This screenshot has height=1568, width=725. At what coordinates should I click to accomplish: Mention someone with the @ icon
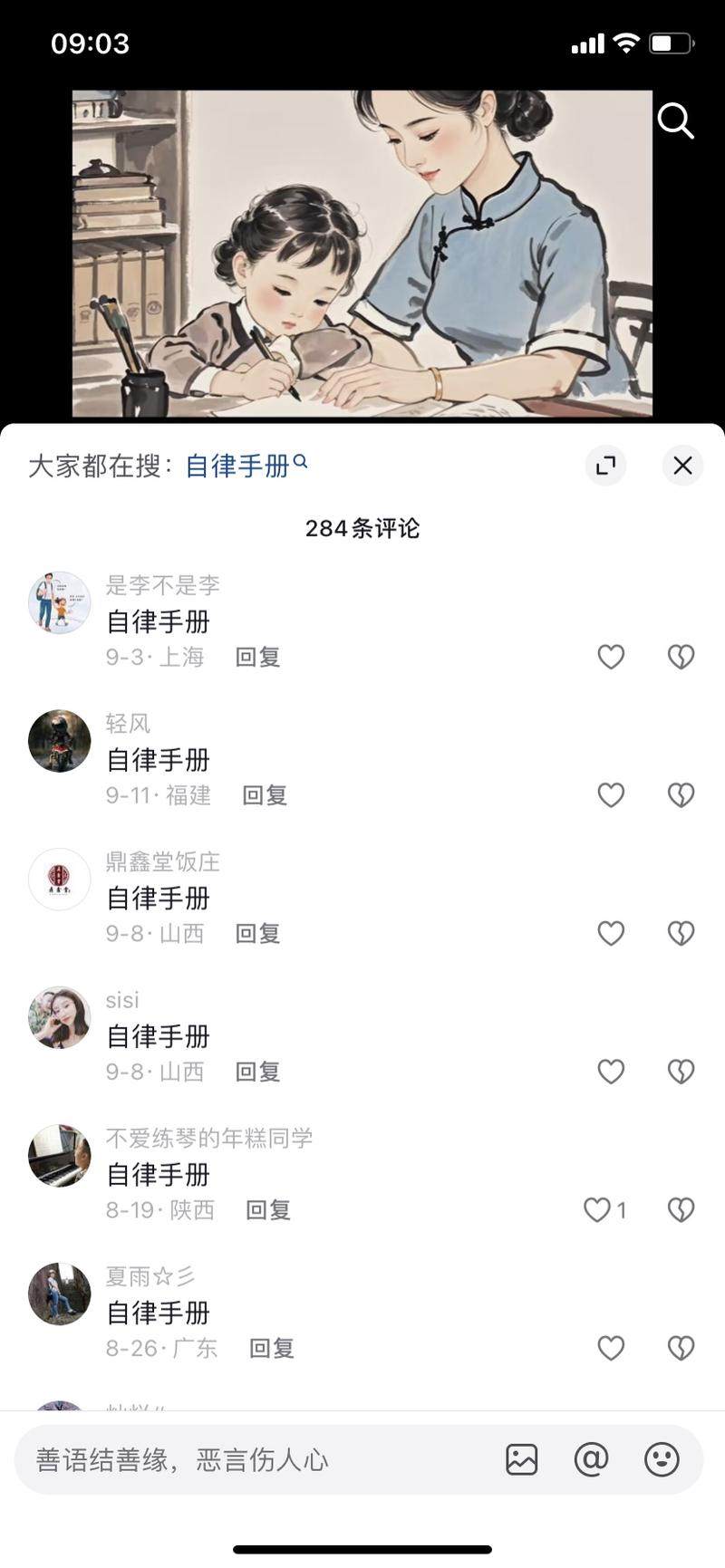(591, 1459)
